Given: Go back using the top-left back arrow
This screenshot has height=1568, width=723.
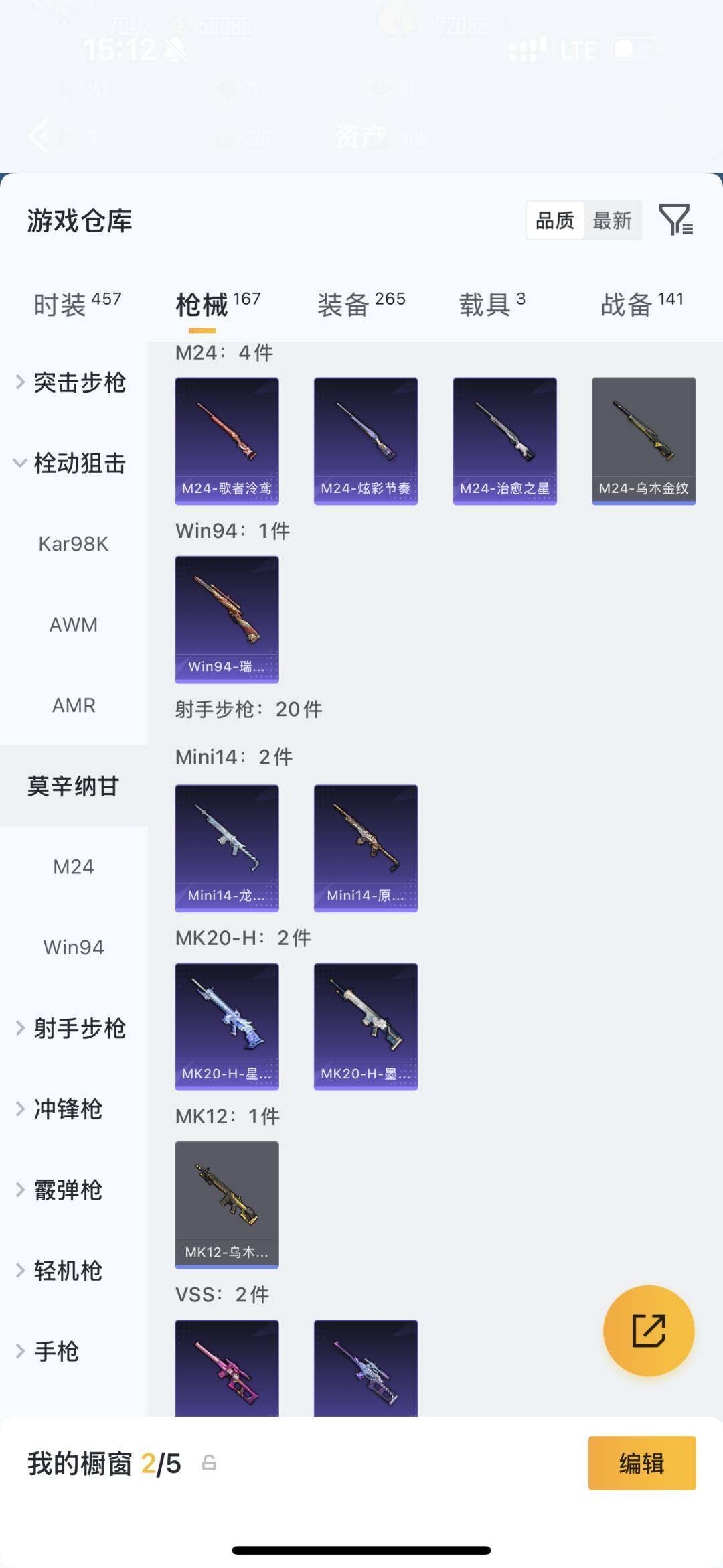Looking at the screenshot, I should (38, 137).
